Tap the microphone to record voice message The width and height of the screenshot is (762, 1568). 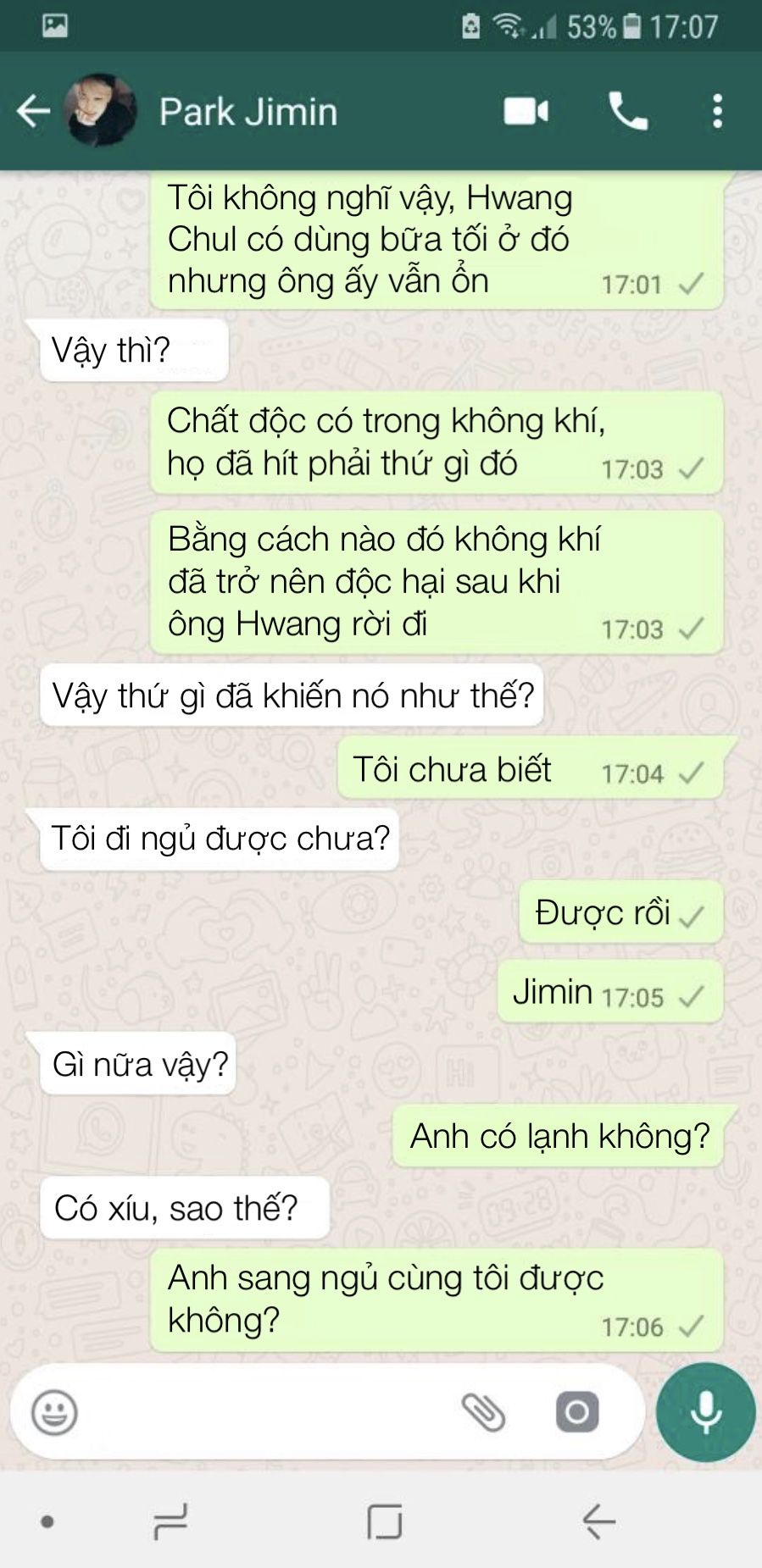(x=705, y=1412)
